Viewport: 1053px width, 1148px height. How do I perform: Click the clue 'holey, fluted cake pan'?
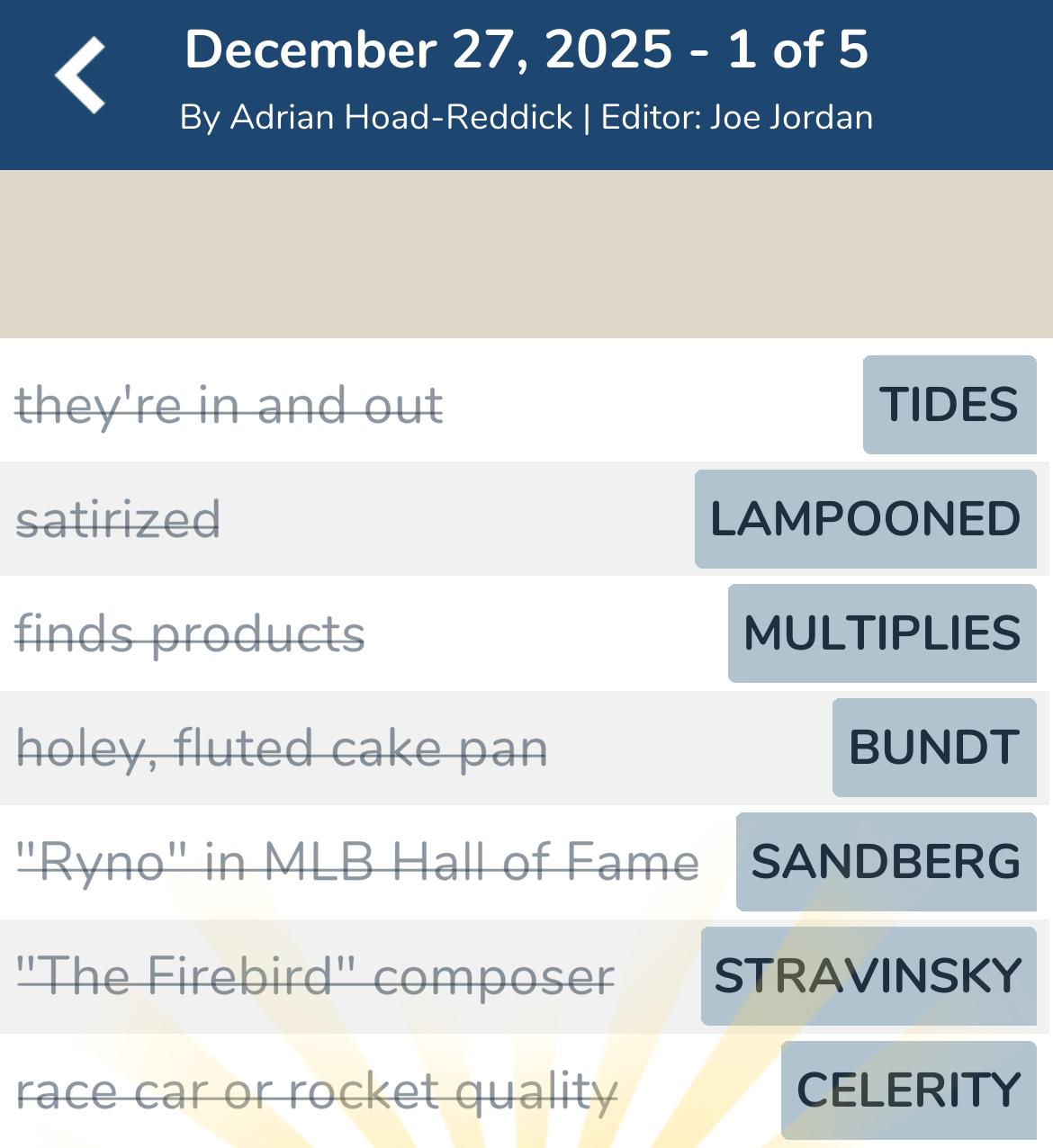pyautogui.click(x=282, y=747)
